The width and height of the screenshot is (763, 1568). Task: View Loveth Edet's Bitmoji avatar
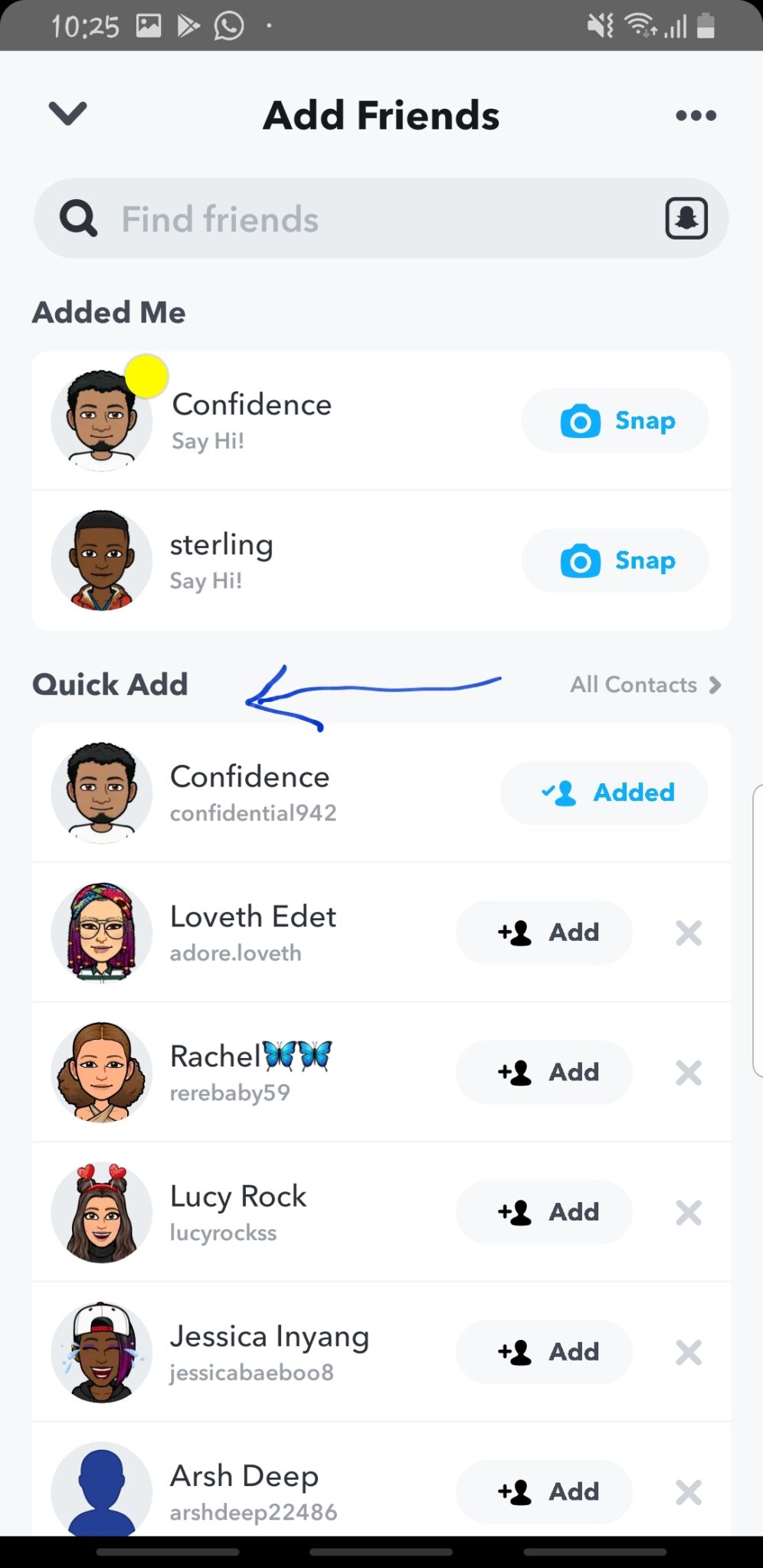pyautogui.click(x=102, y=933)
